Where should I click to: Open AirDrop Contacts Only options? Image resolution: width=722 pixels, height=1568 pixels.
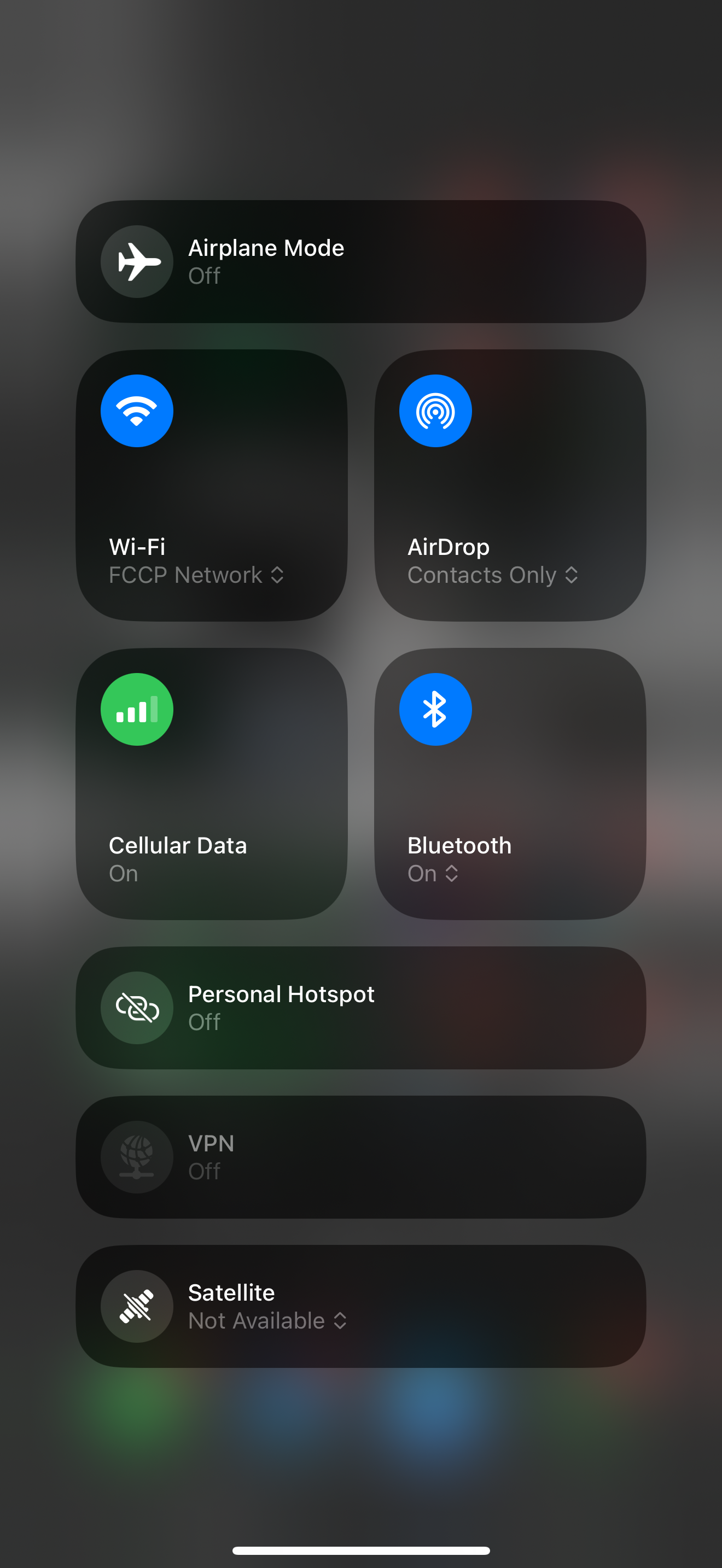pyautogui.click(x=492, y=575)
